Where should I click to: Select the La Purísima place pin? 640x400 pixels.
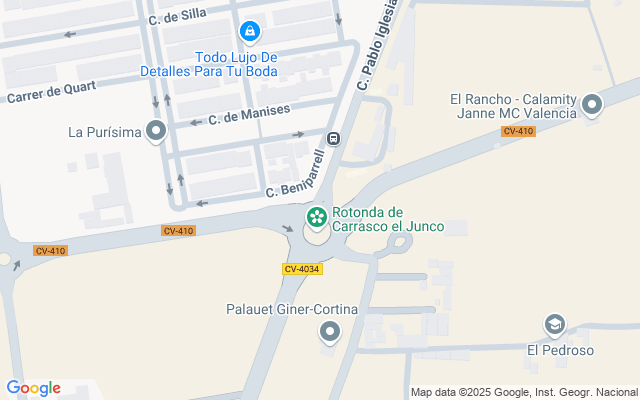click(155, 131)
